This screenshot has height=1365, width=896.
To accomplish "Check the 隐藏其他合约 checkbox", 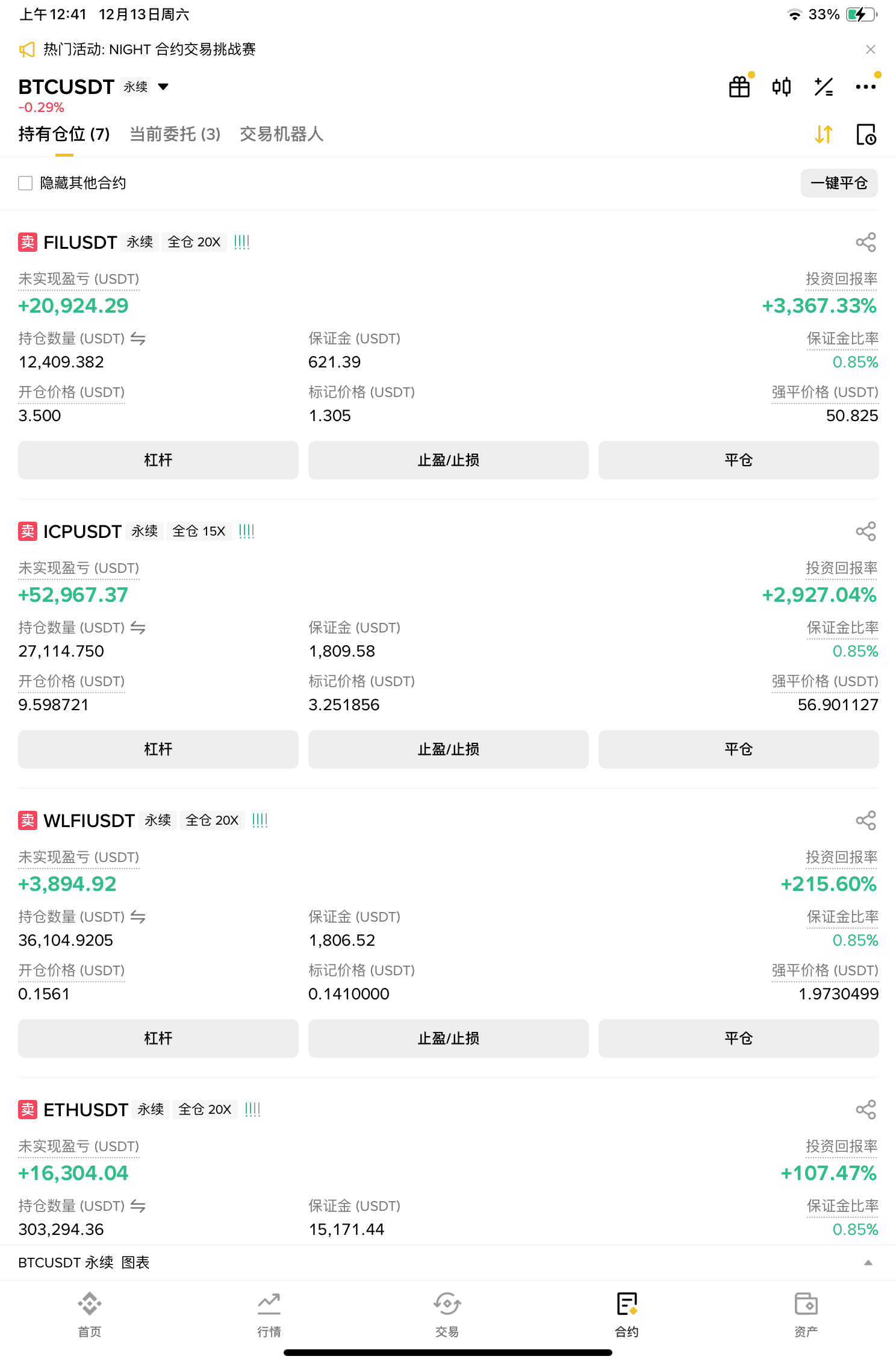I will [25, 183].
